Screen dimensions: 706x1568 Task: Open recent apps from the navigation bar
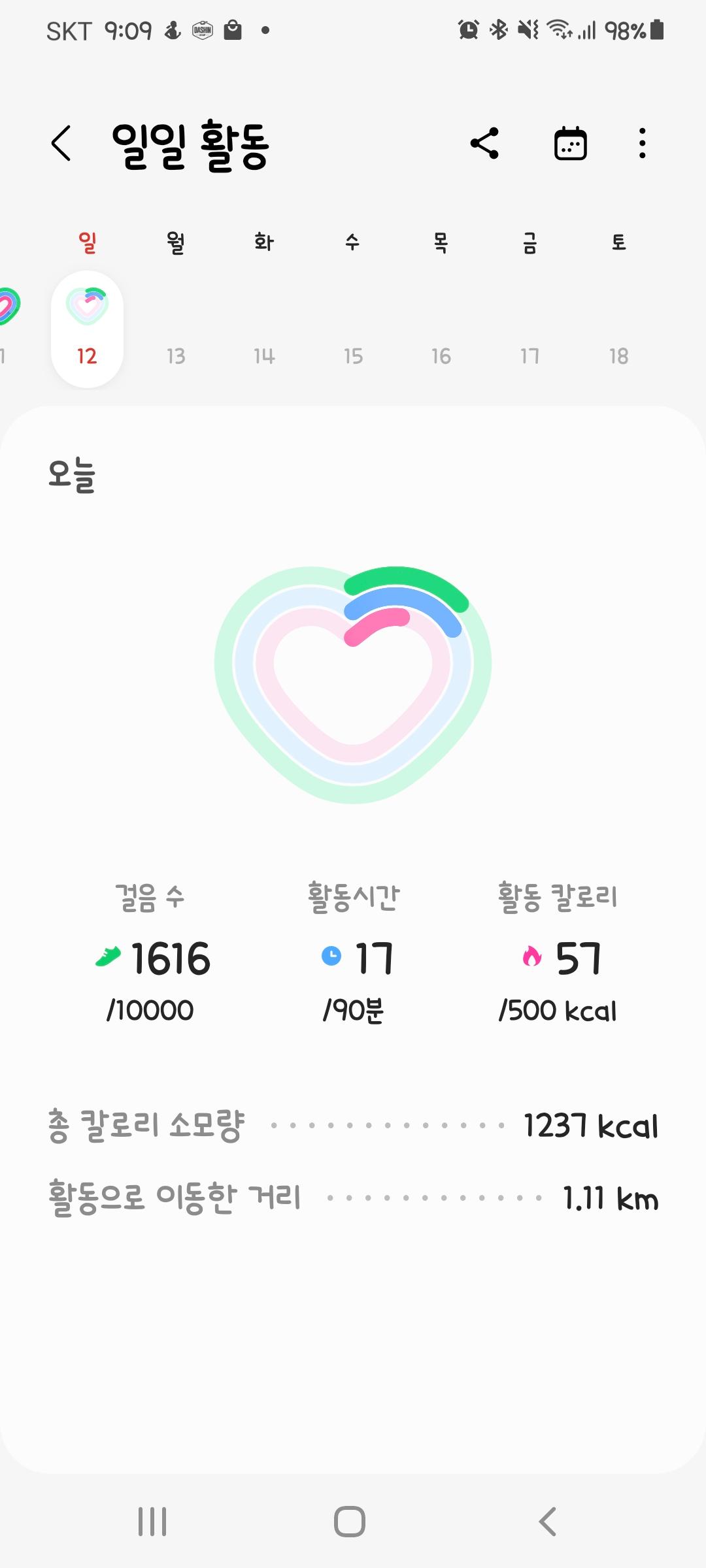152,1522
